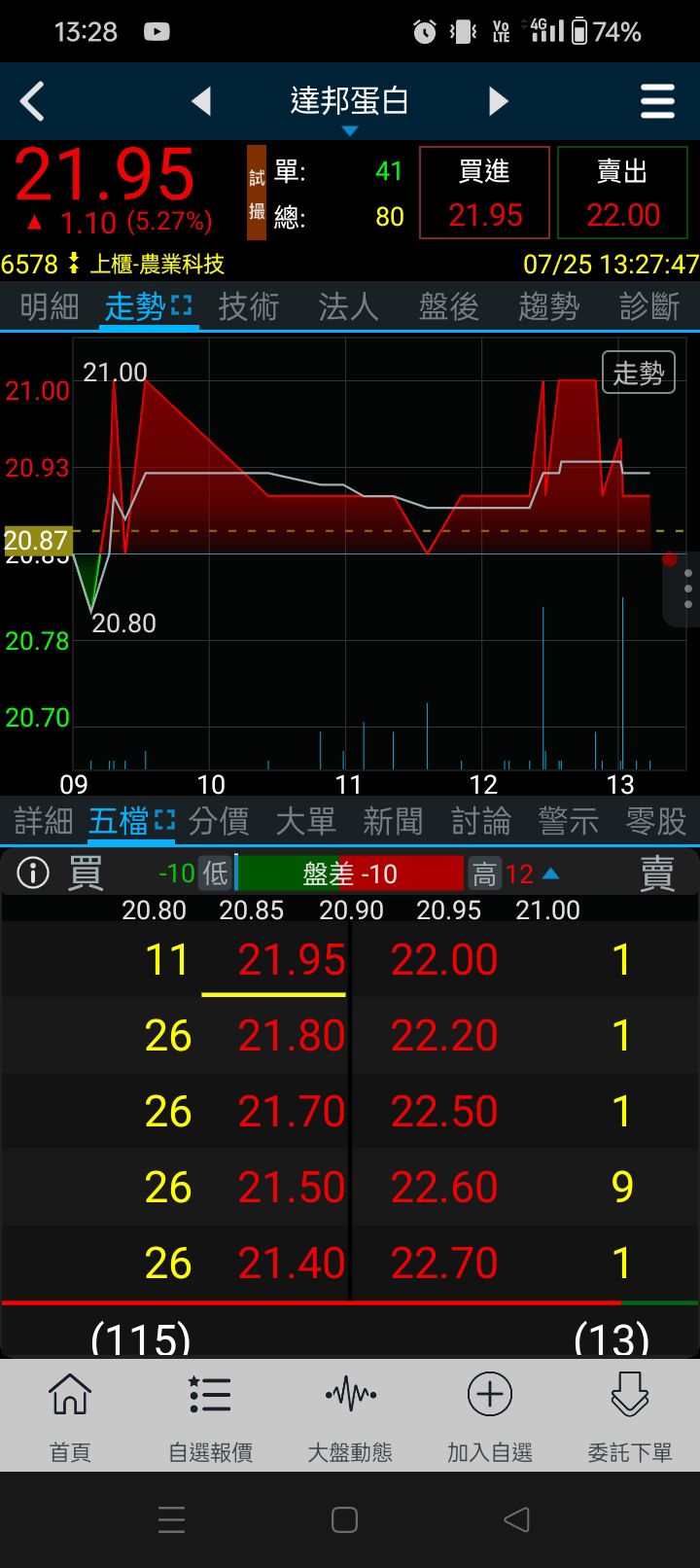Switch to the 明細 tab
This screenshot has width=700, height=1568.
[49, 307]
